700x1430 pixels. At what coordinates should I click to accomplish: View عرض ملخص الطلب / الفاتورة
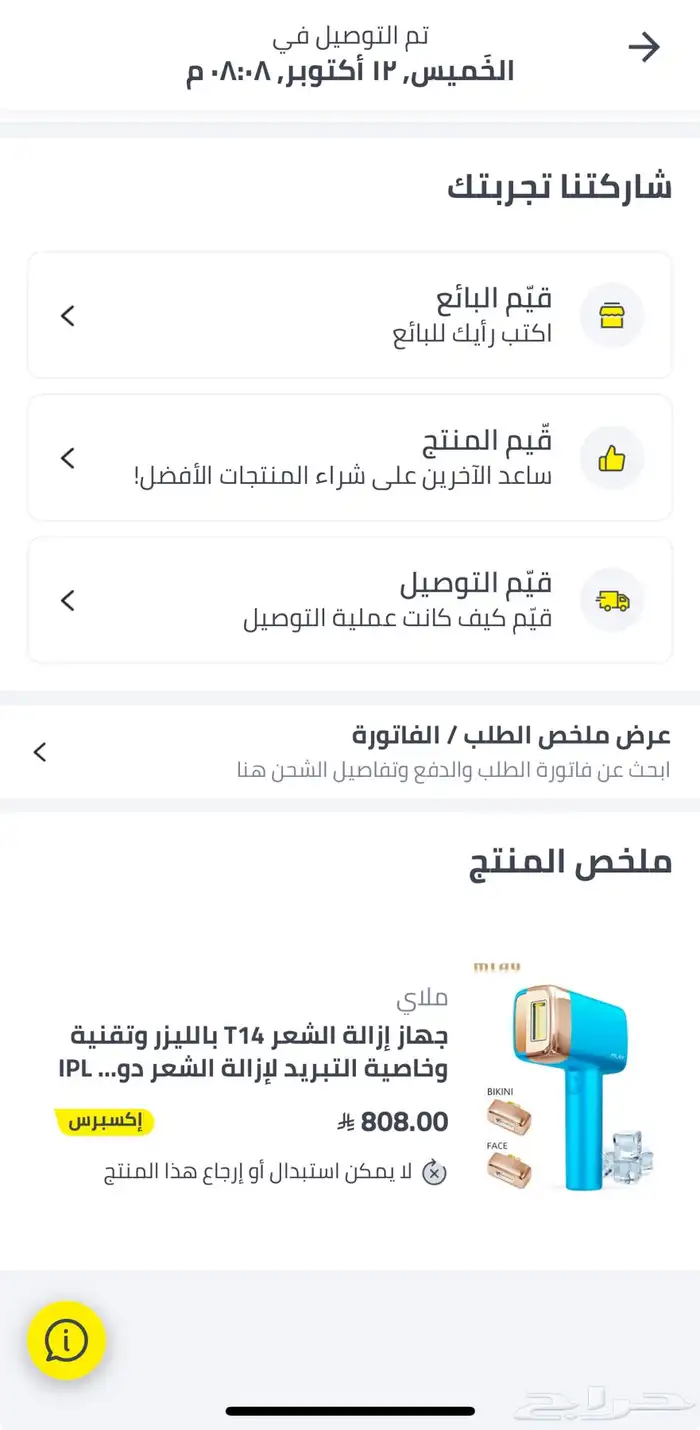click(x=350, y=752)
